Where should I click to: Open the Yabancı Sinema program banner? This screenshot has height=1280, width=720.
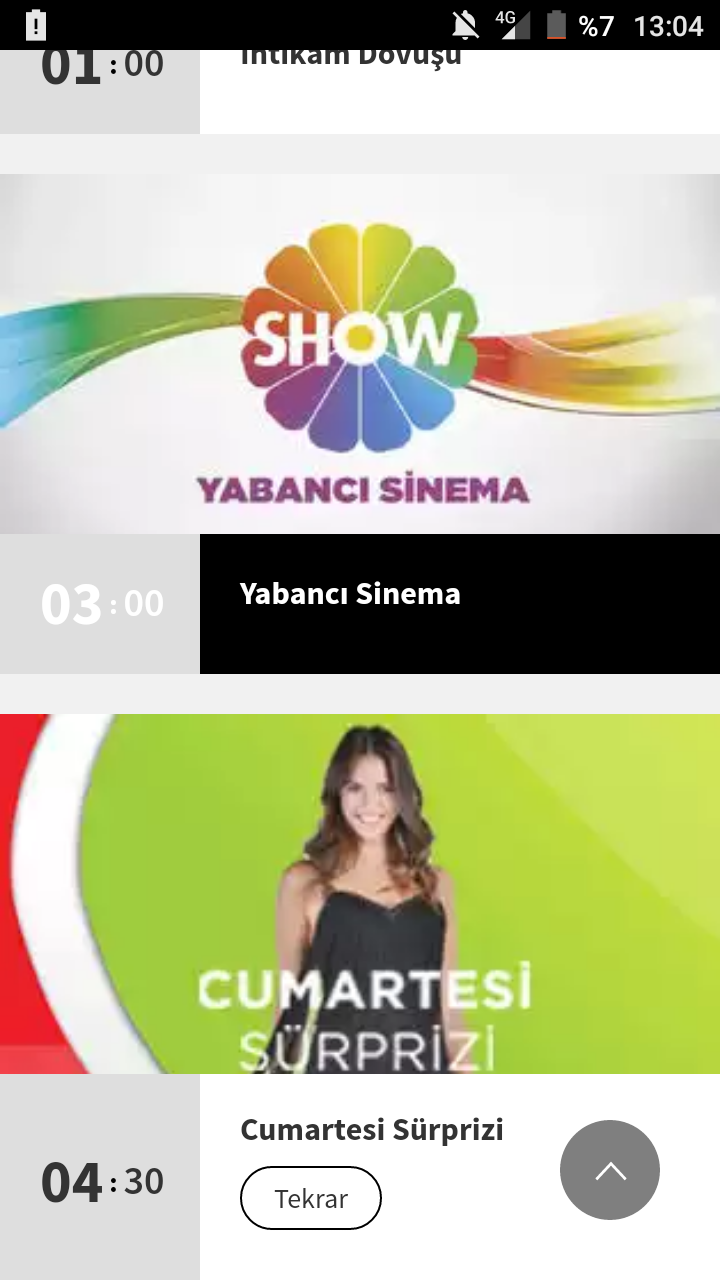click(360, 354)
